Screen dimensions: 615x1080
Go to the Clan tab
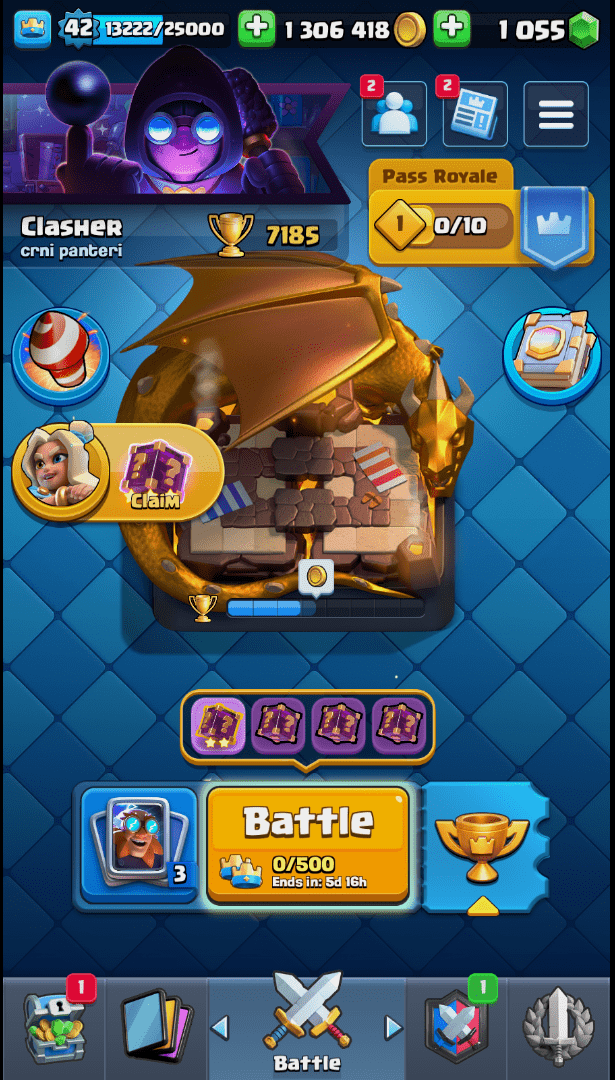[x=455, y=1025]
